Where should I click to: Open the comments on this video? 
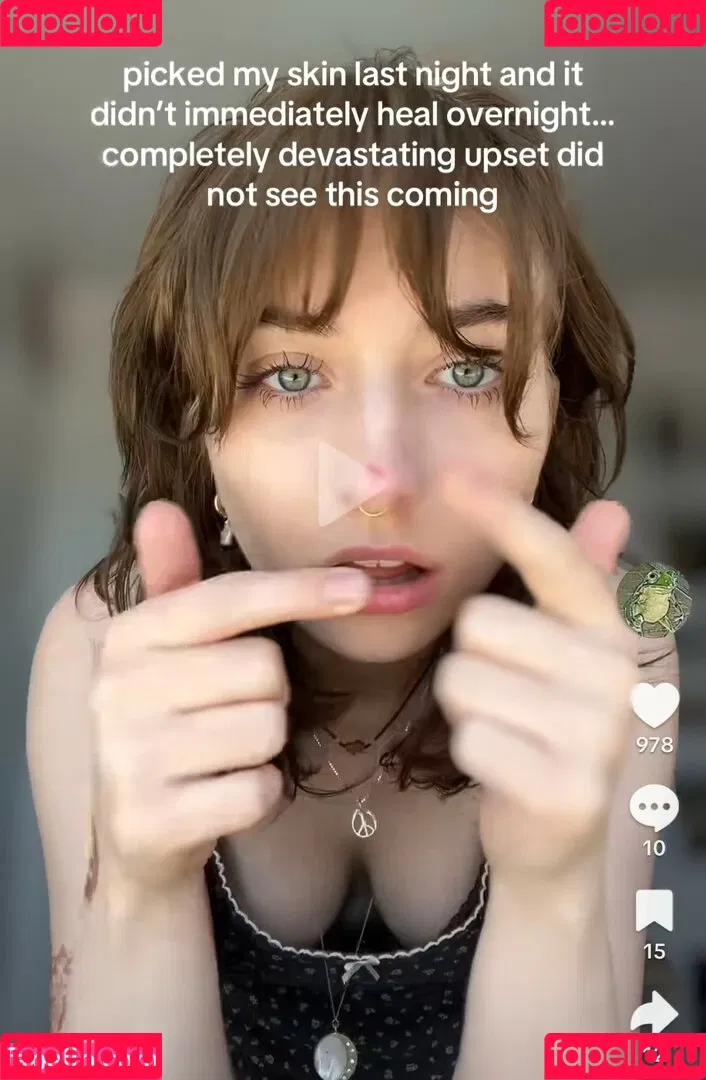[654, 809]
